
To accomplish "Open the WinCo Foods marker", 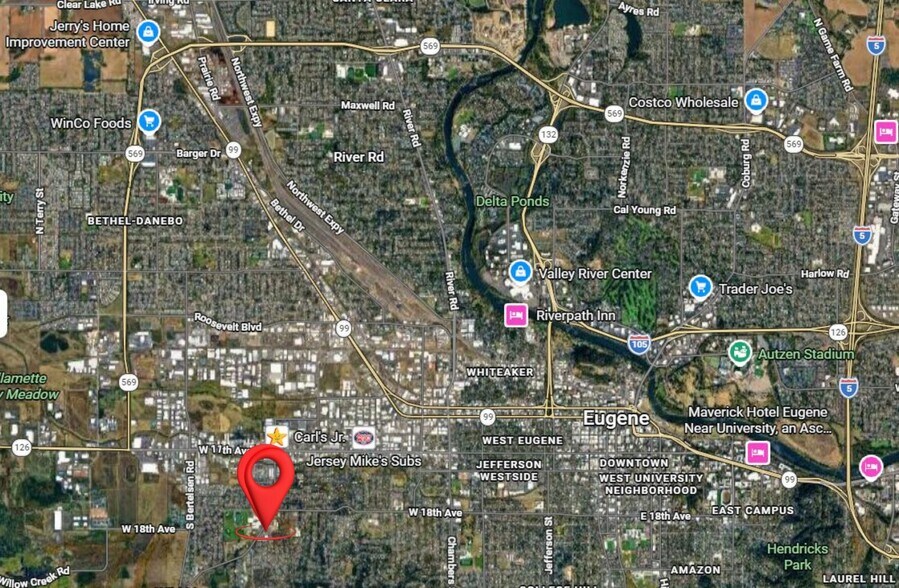I will [x=149, y=122].
